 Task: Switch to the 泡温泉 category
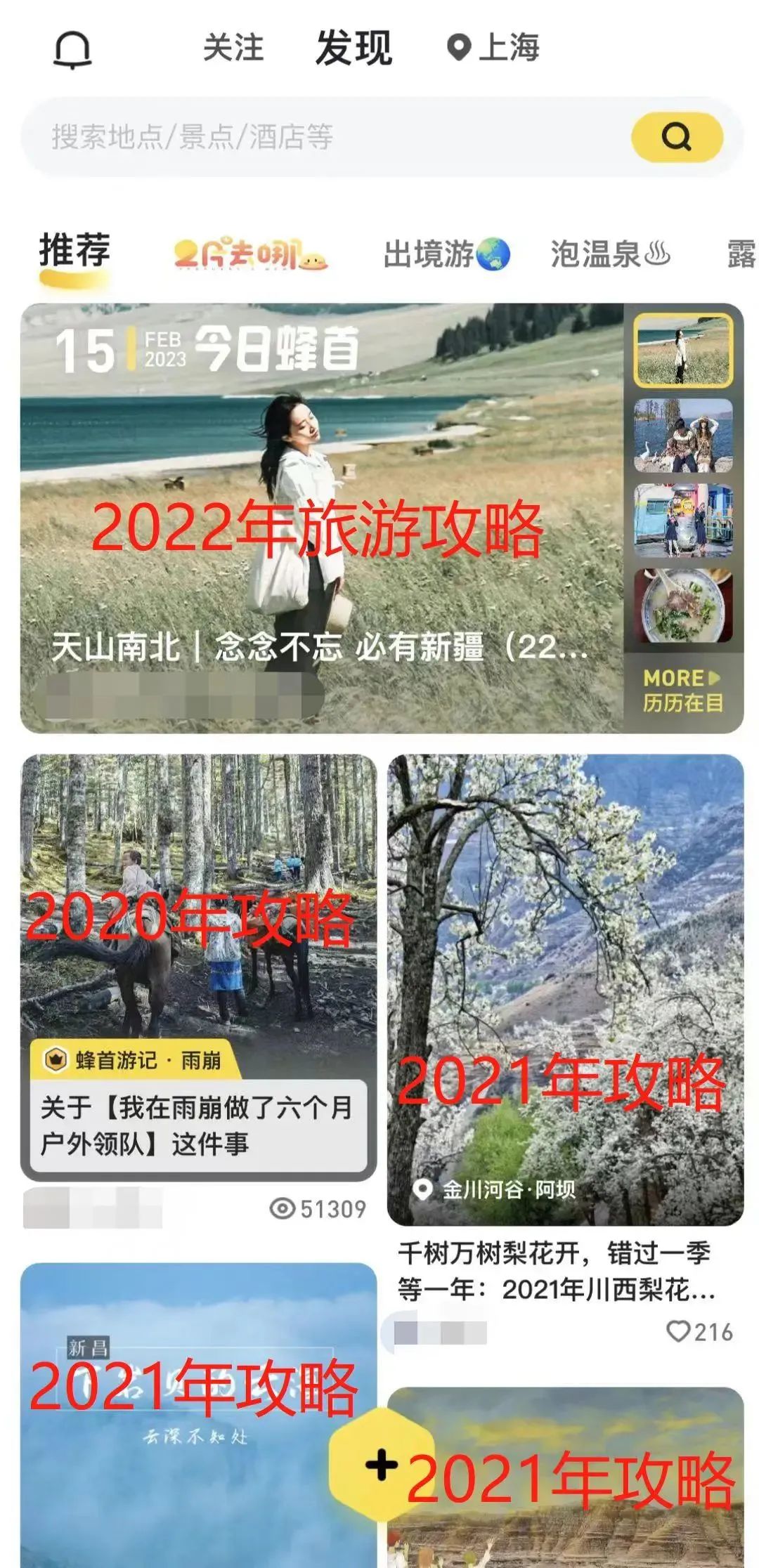click(x=610, y=254)
